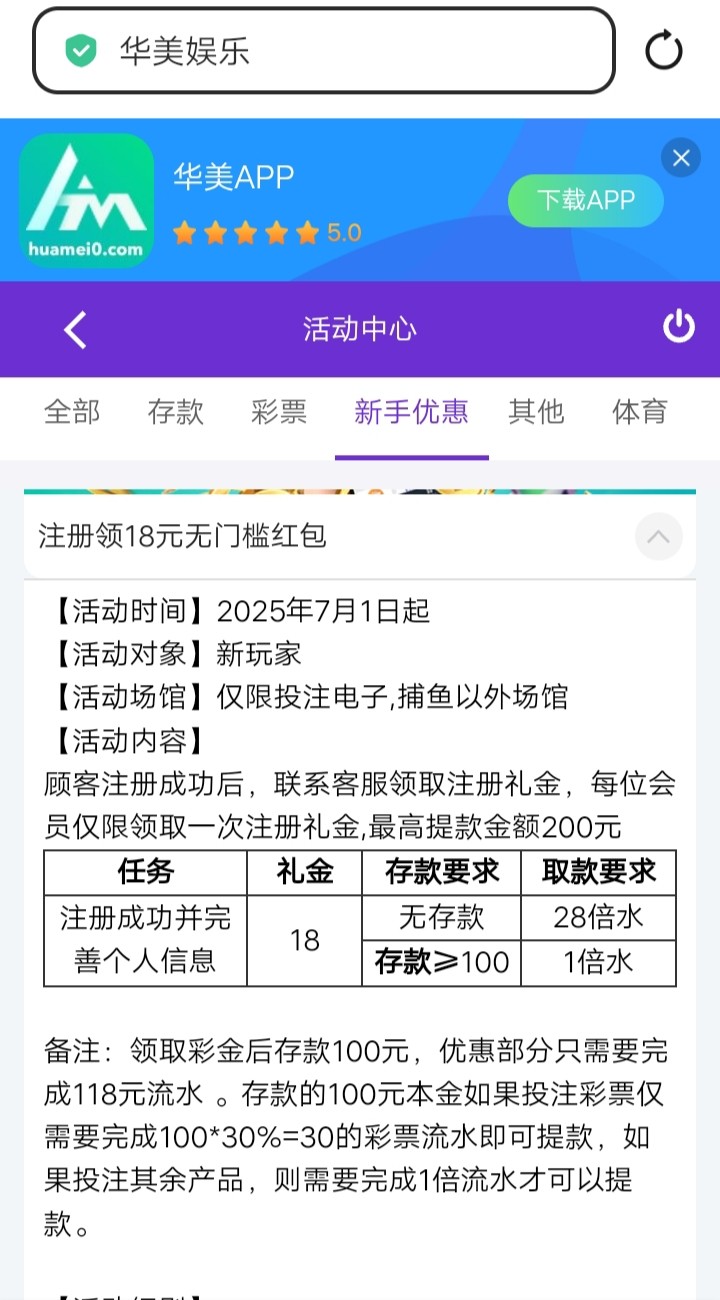Tap the power icon in the header
This screenshot has height=1300, width=720.
[678, 327]
